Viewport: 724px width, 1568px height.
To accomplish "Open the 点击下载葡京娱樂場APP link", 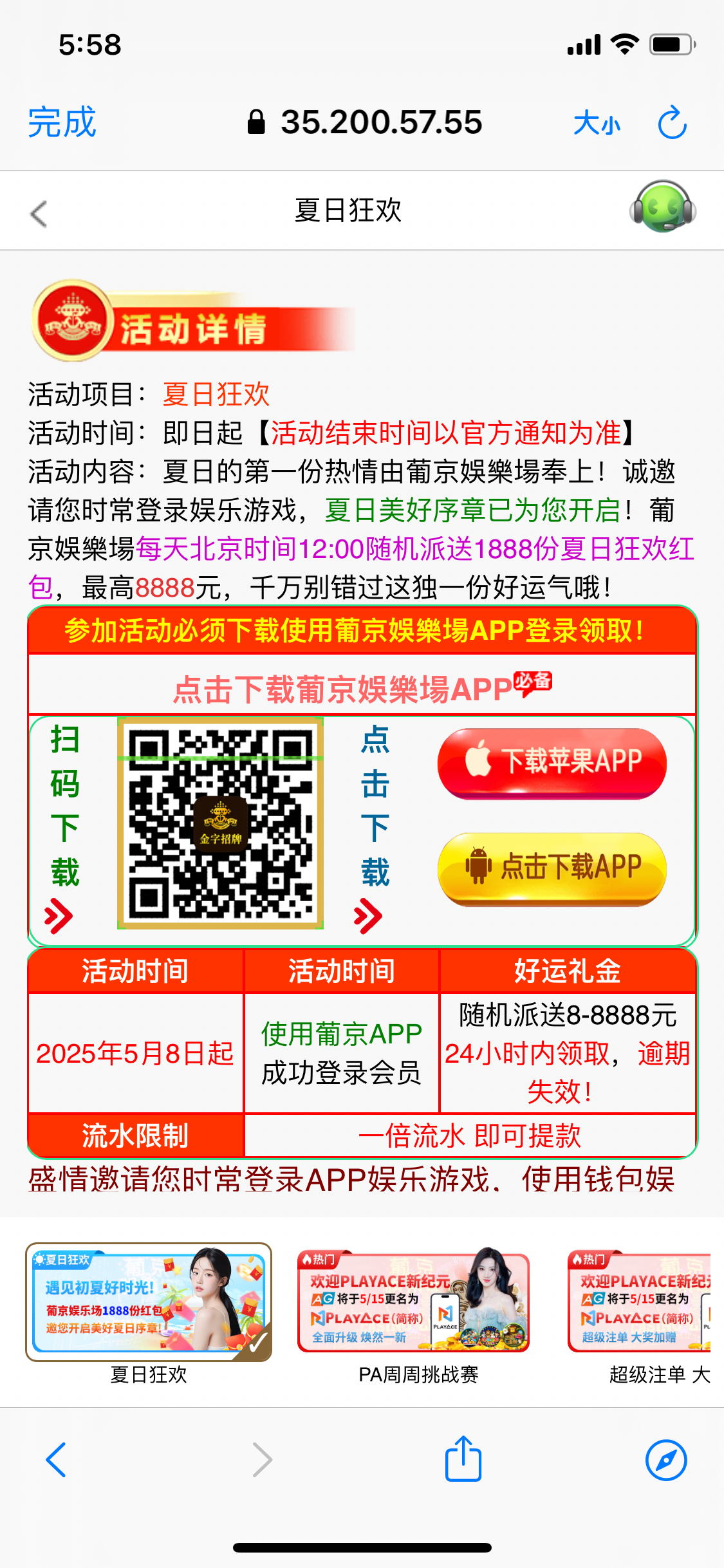I will (362, 689).
